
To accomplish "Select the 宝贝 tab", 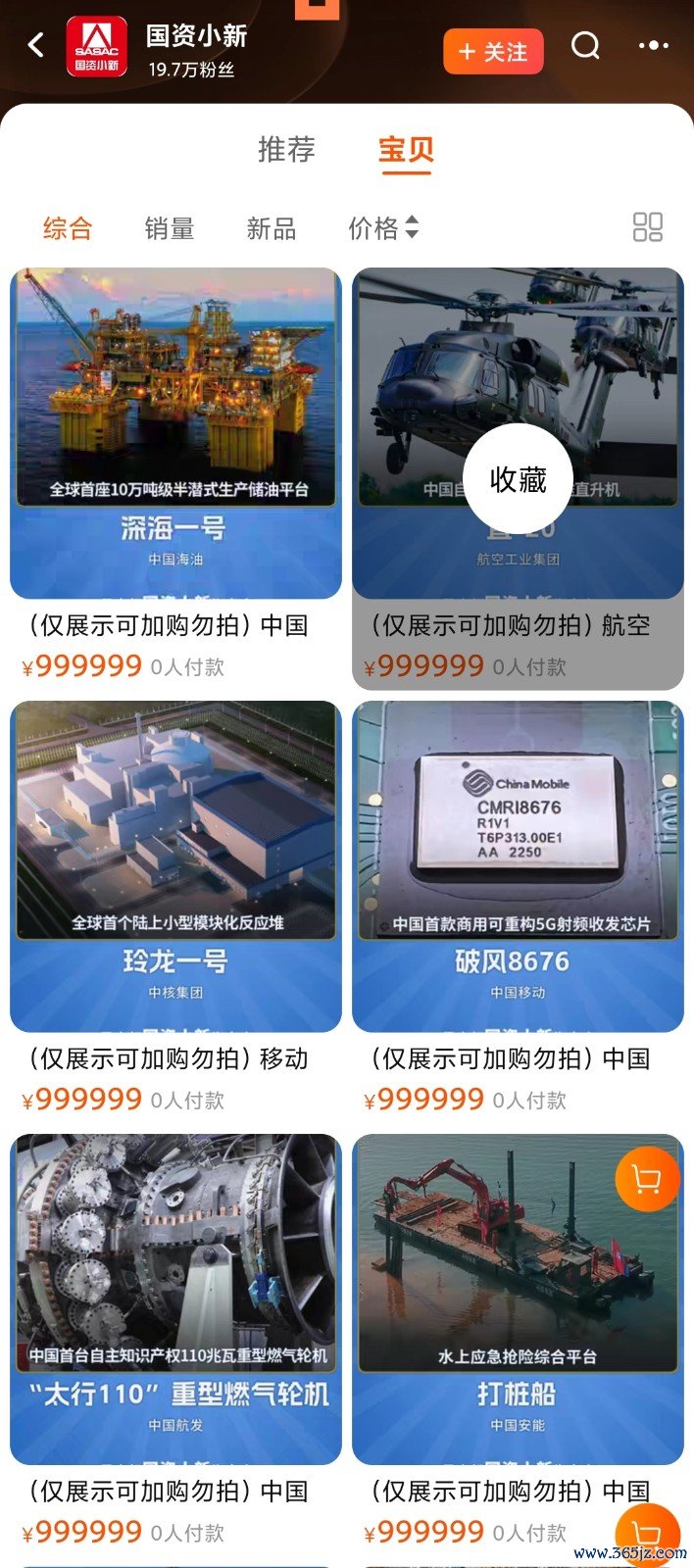I will [406, 150].
